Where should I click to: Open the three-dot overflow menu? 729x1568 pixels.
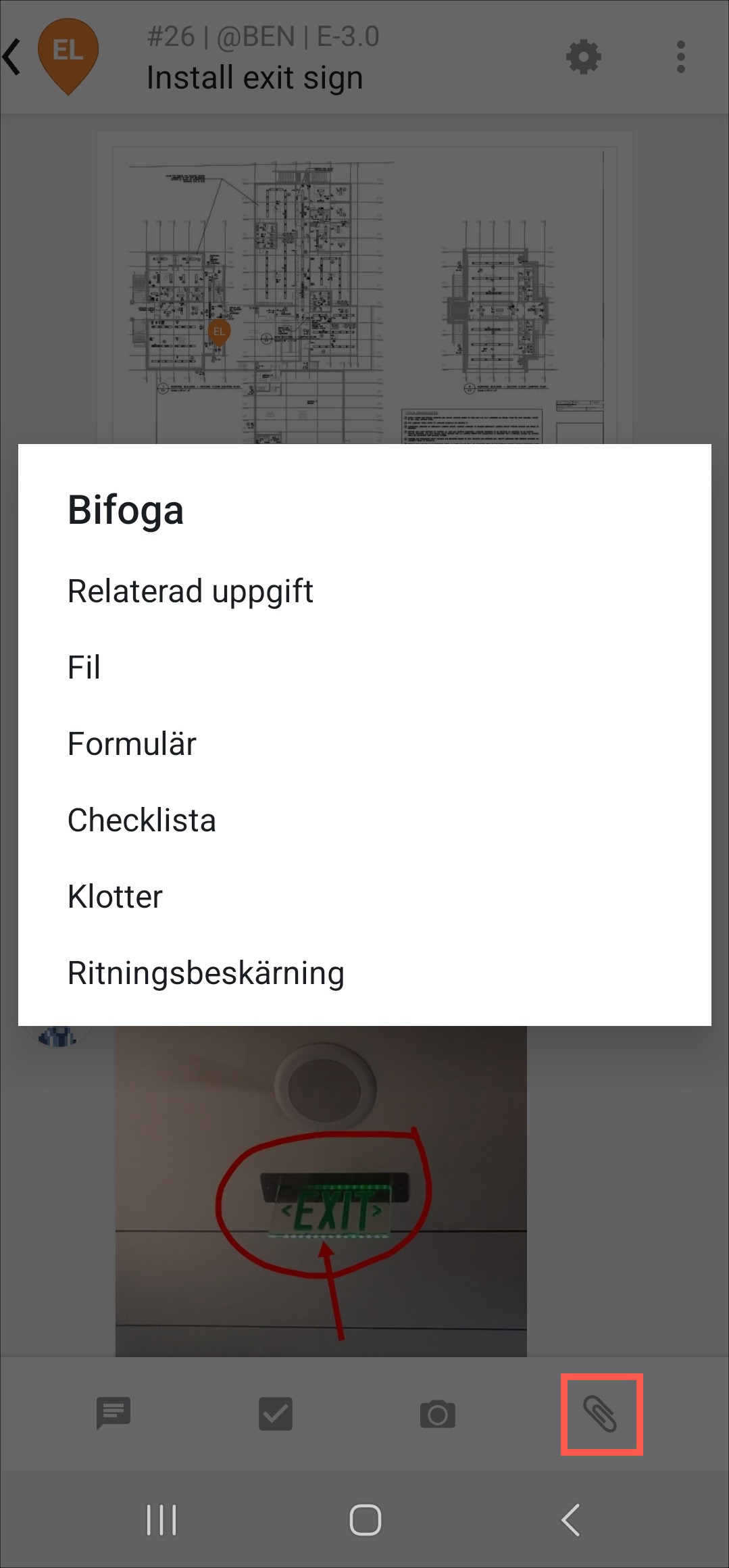click(x=680, y=57)
